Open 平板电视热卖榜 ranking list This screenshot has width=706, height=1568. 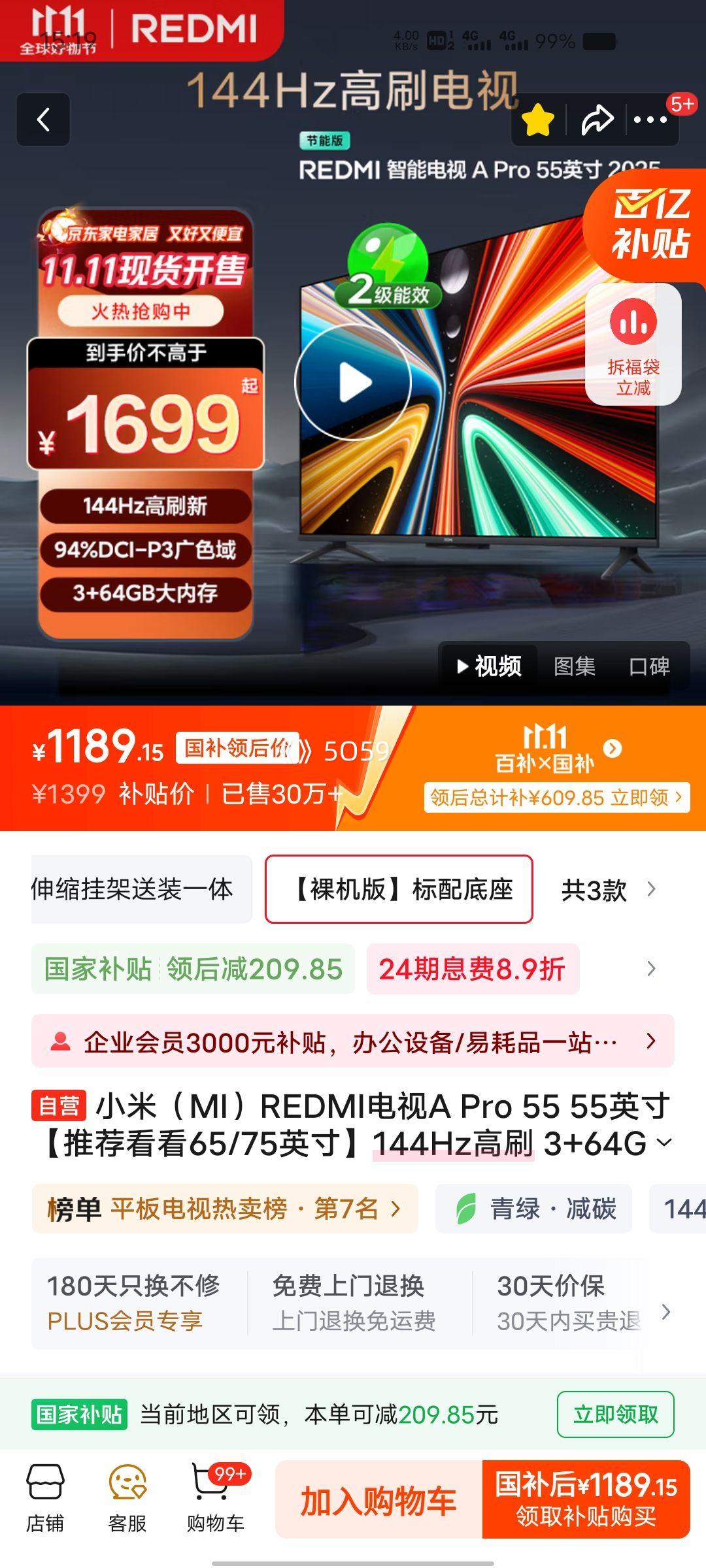224,1209
